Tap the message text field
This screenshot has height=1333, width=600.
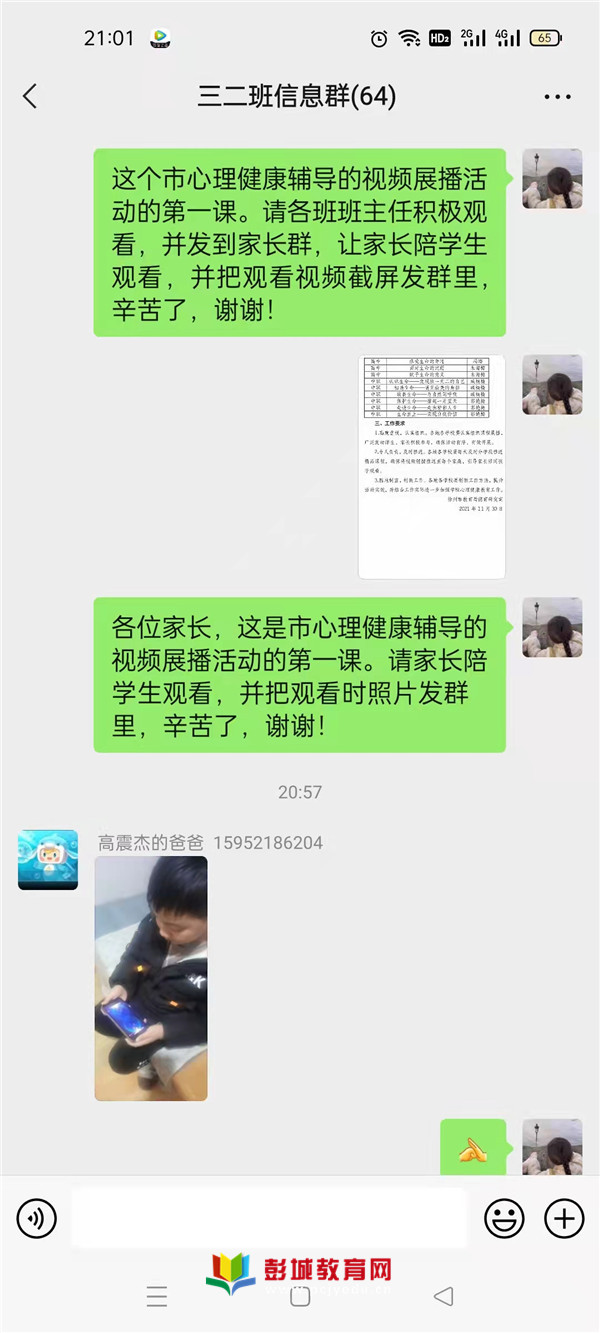(x=270, y=1218)
